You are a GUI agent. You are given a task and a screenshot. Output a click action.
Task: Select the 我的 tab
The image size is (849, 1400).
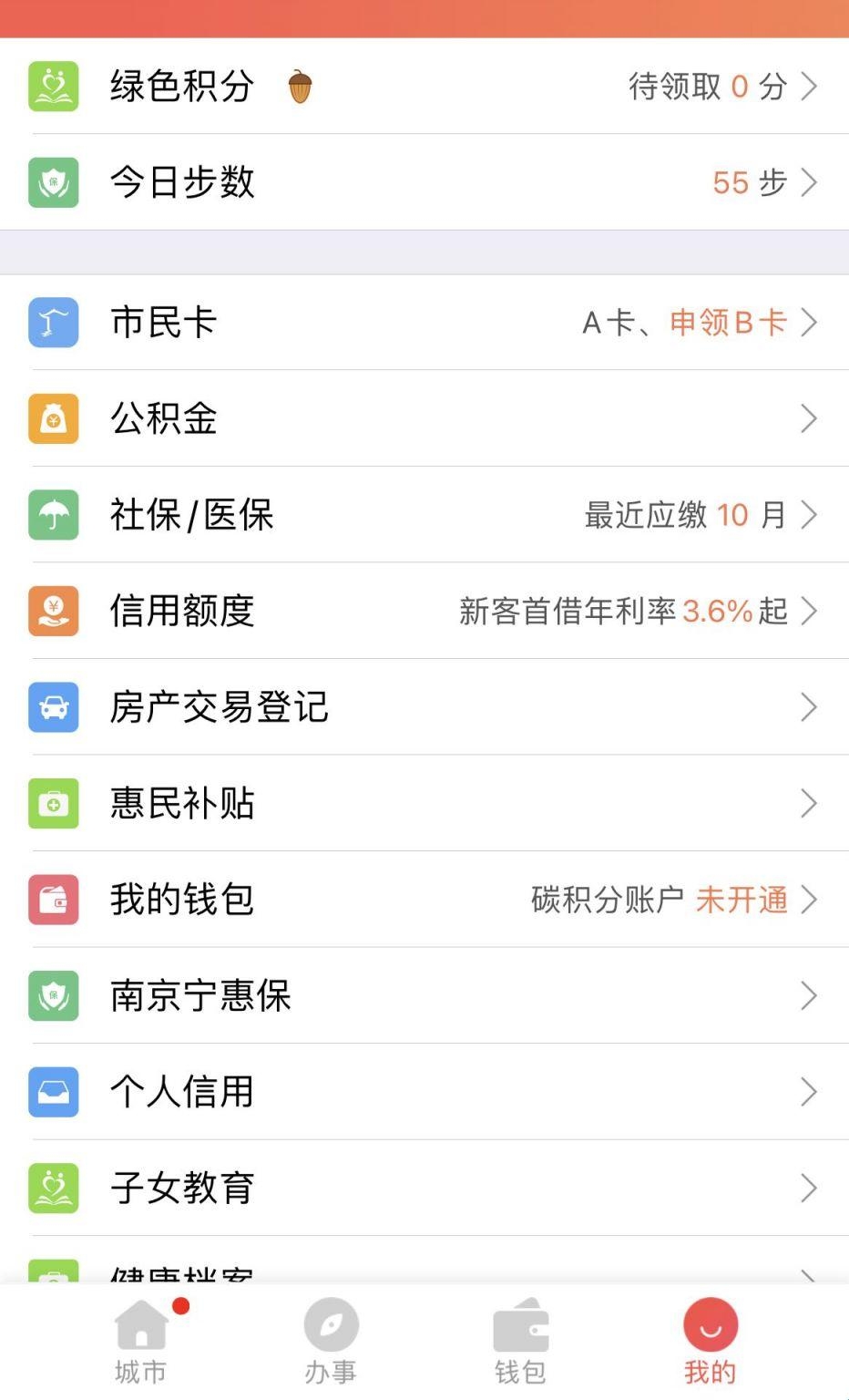coord(710,1342)
